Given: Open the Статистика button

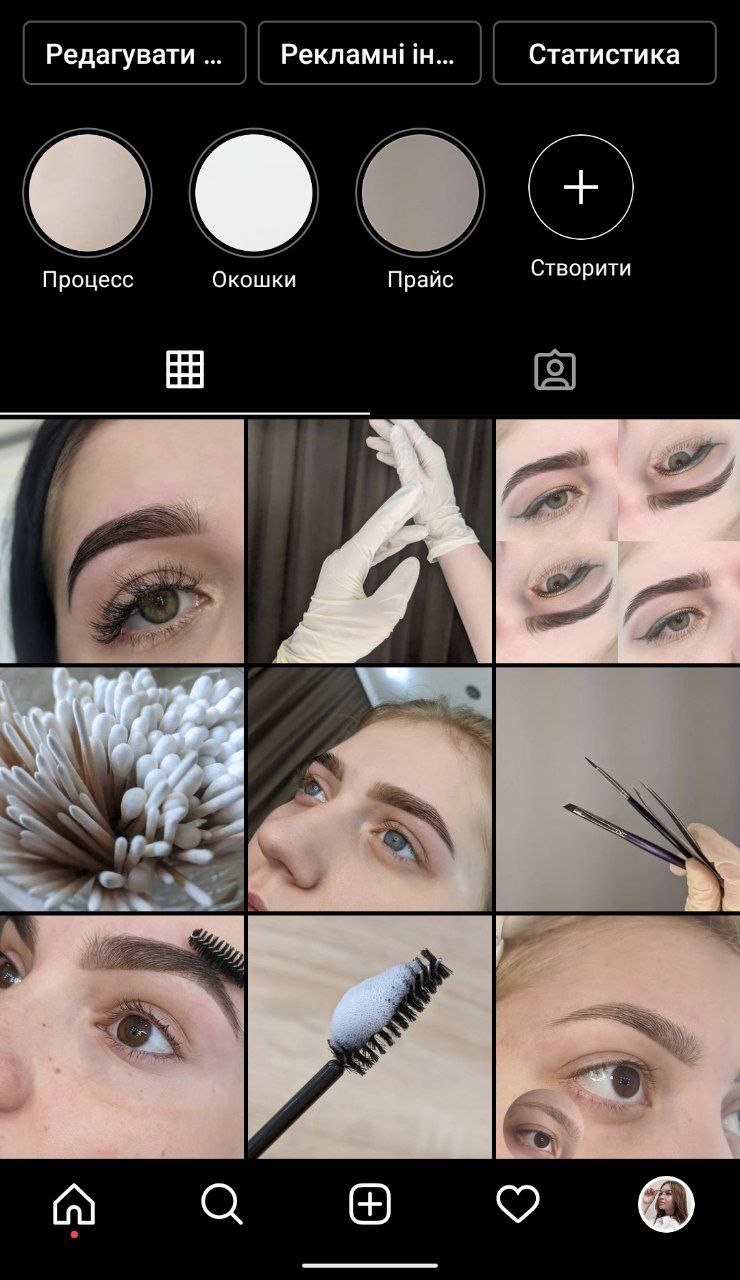Looking at the screenshot, I should point(604,53).
